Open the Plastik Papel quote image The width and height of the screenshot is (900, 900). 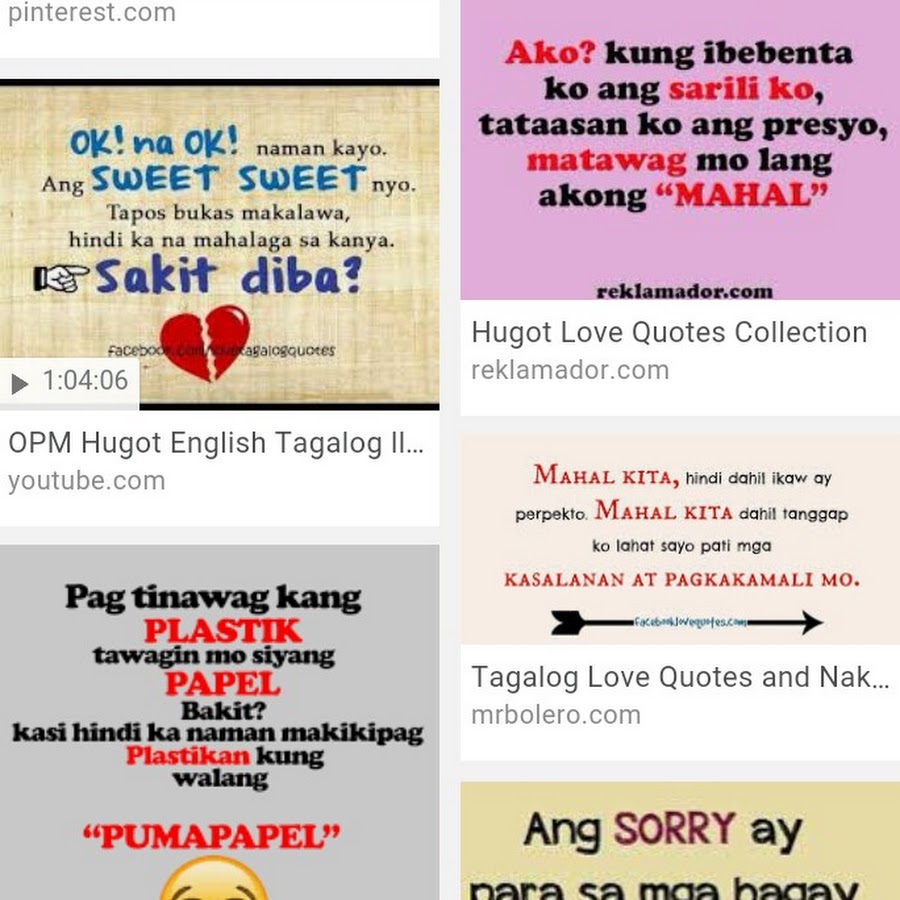219,720
